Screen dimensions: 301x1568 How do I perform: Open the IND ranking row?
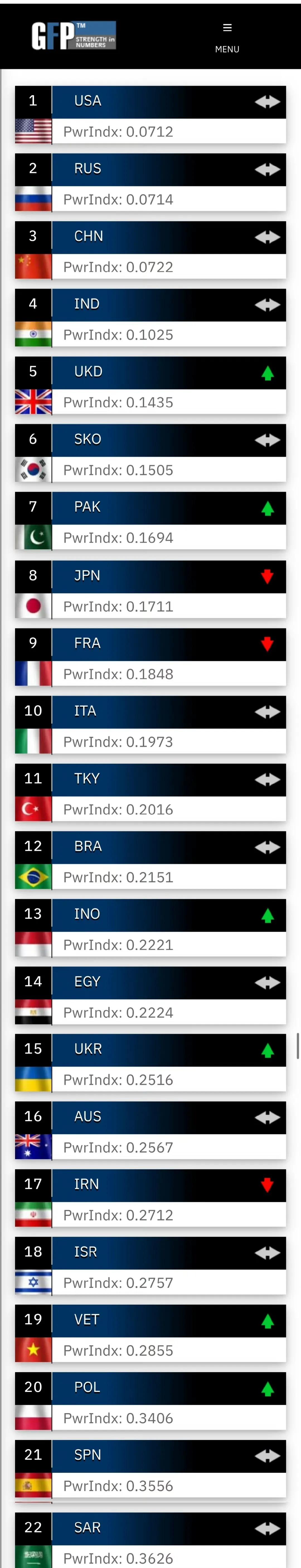click(x=150, y=318)
